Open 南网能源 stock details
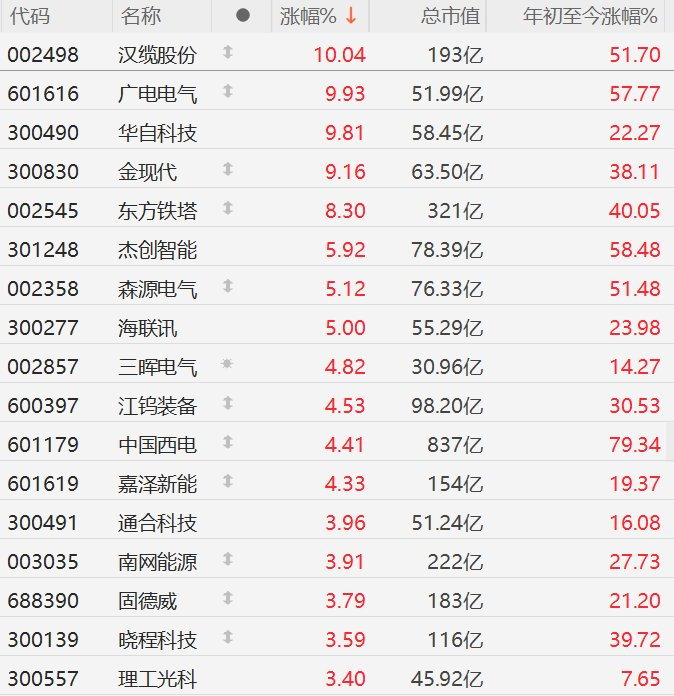Image resolution: width=674 pixels, height=696 pixels. [x=157, y=562]
